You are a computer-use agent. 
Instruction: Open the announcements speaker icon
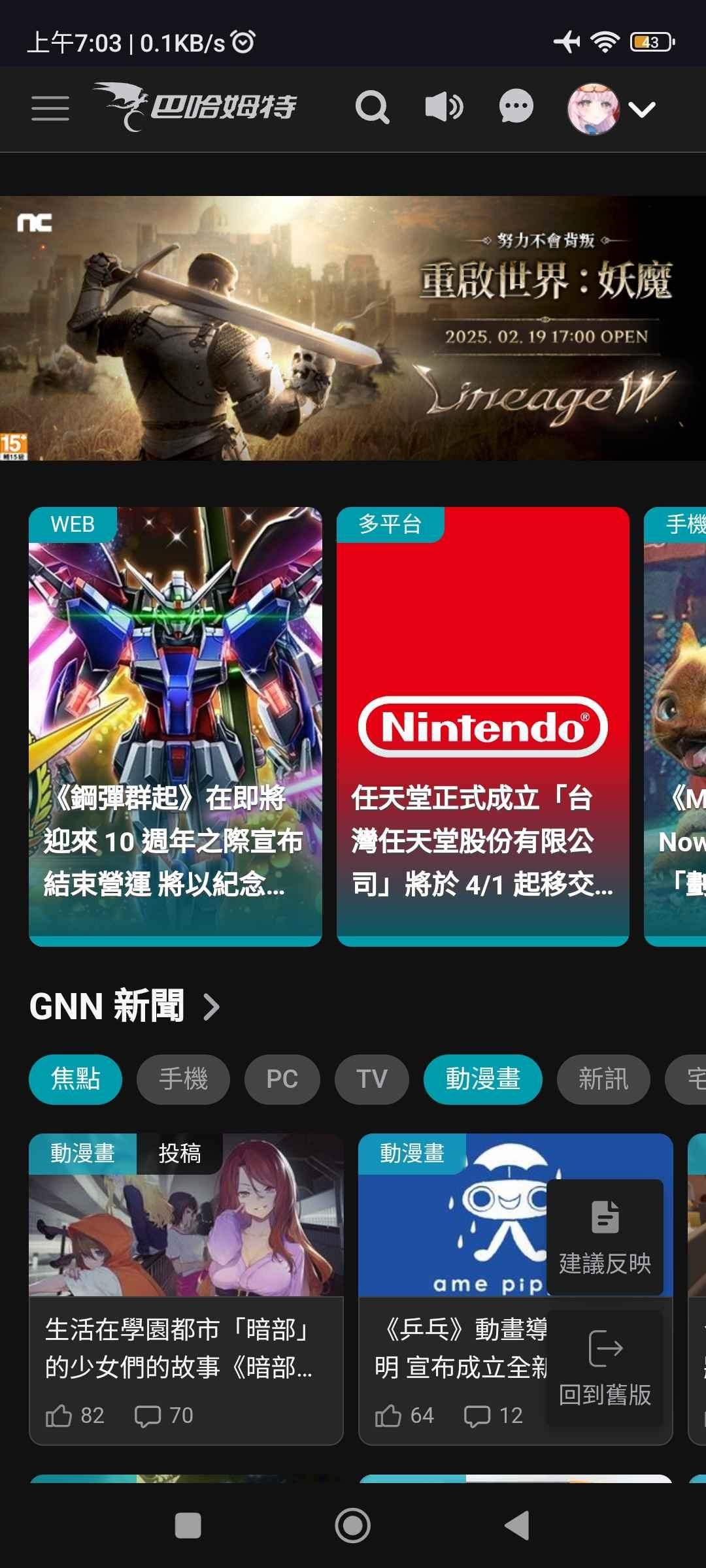click(x=444, y=106)
